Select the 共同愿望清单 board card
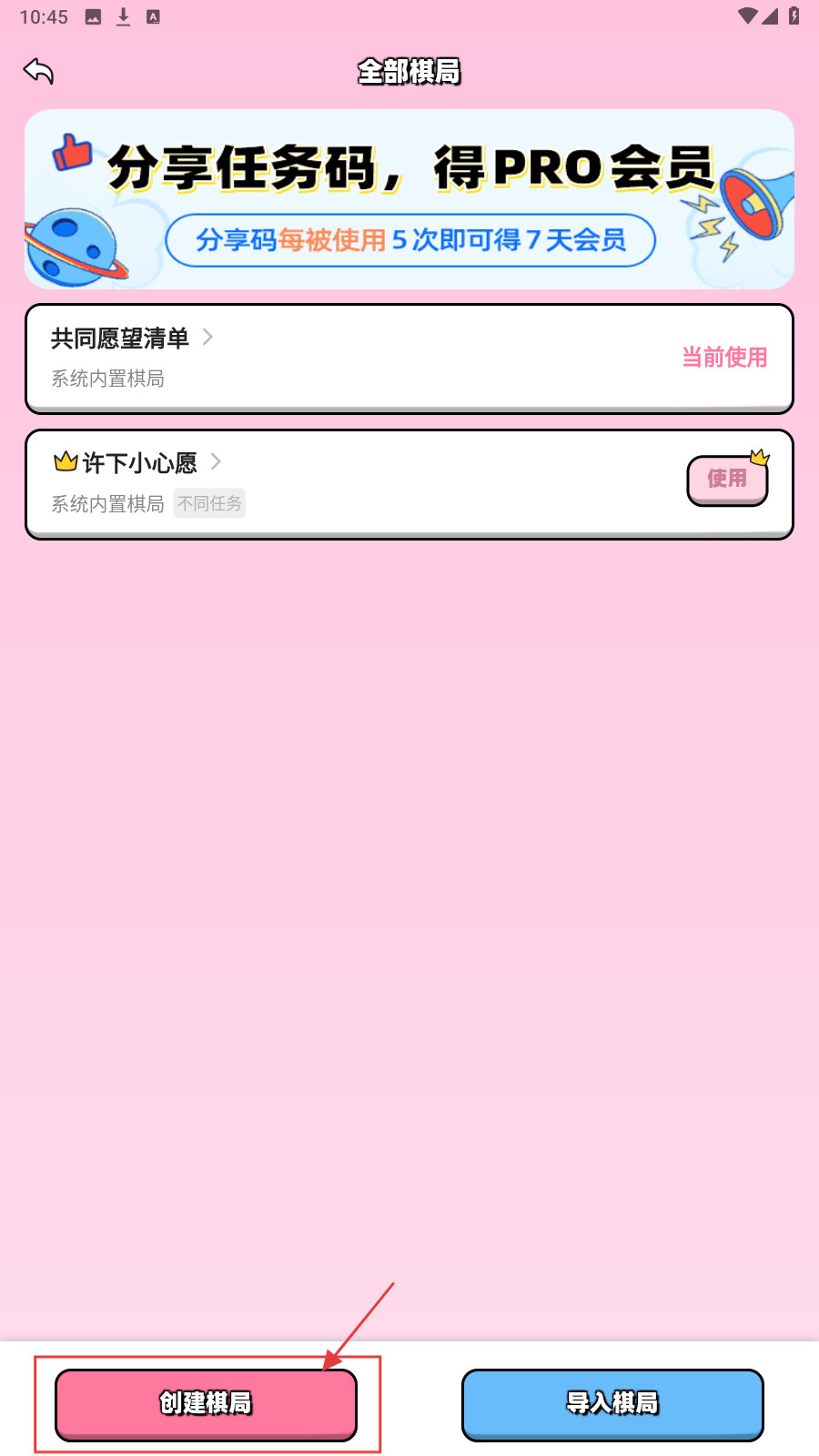This screenshot has width=819, height=1456. coord(409,359)
